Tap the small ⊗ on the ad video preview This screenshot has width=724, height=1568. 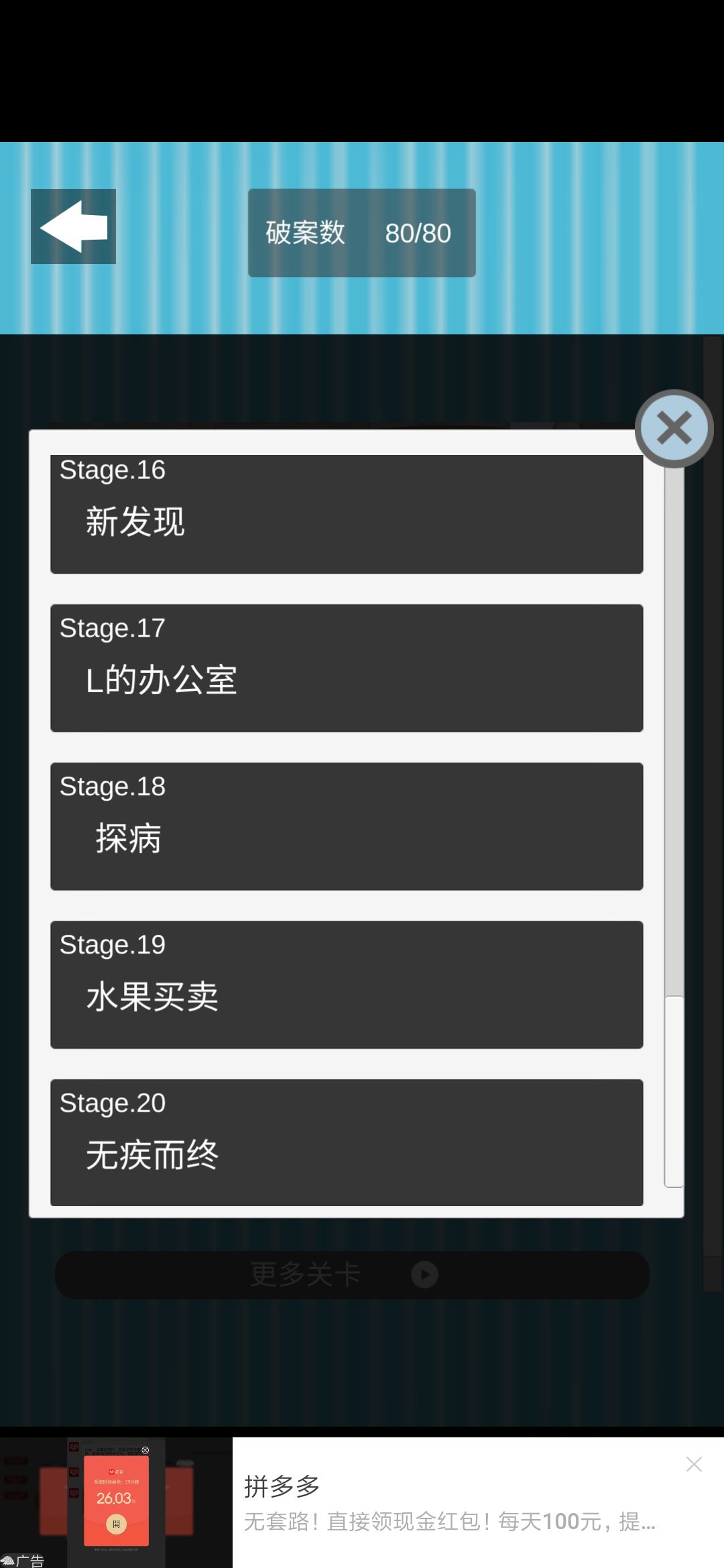click(146, 1450)
